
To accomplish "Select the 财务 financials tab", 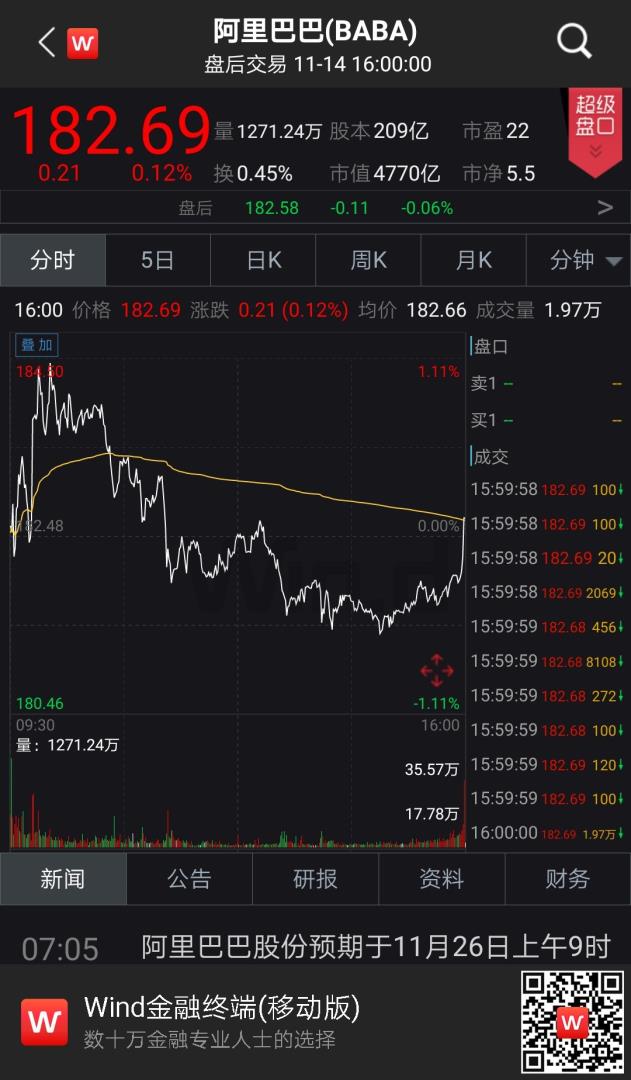I will [567, 879].
